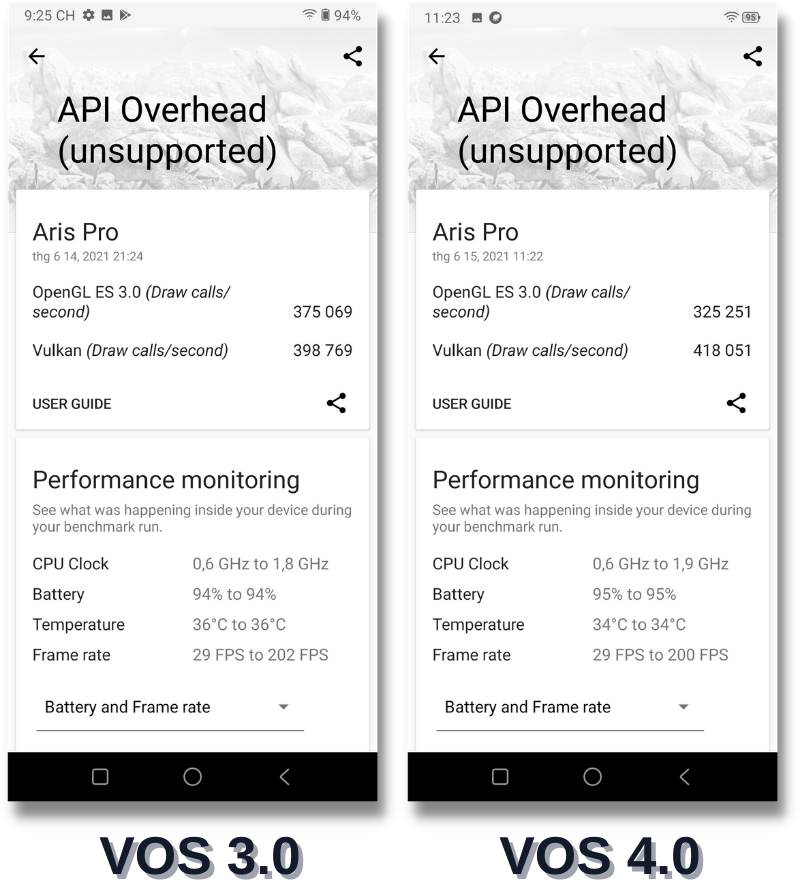Image resolution: width=800 pixels, height=895 pixels.
Task: Expand the chevron next to Battery and Frame rate
Action: coord(283,707)
